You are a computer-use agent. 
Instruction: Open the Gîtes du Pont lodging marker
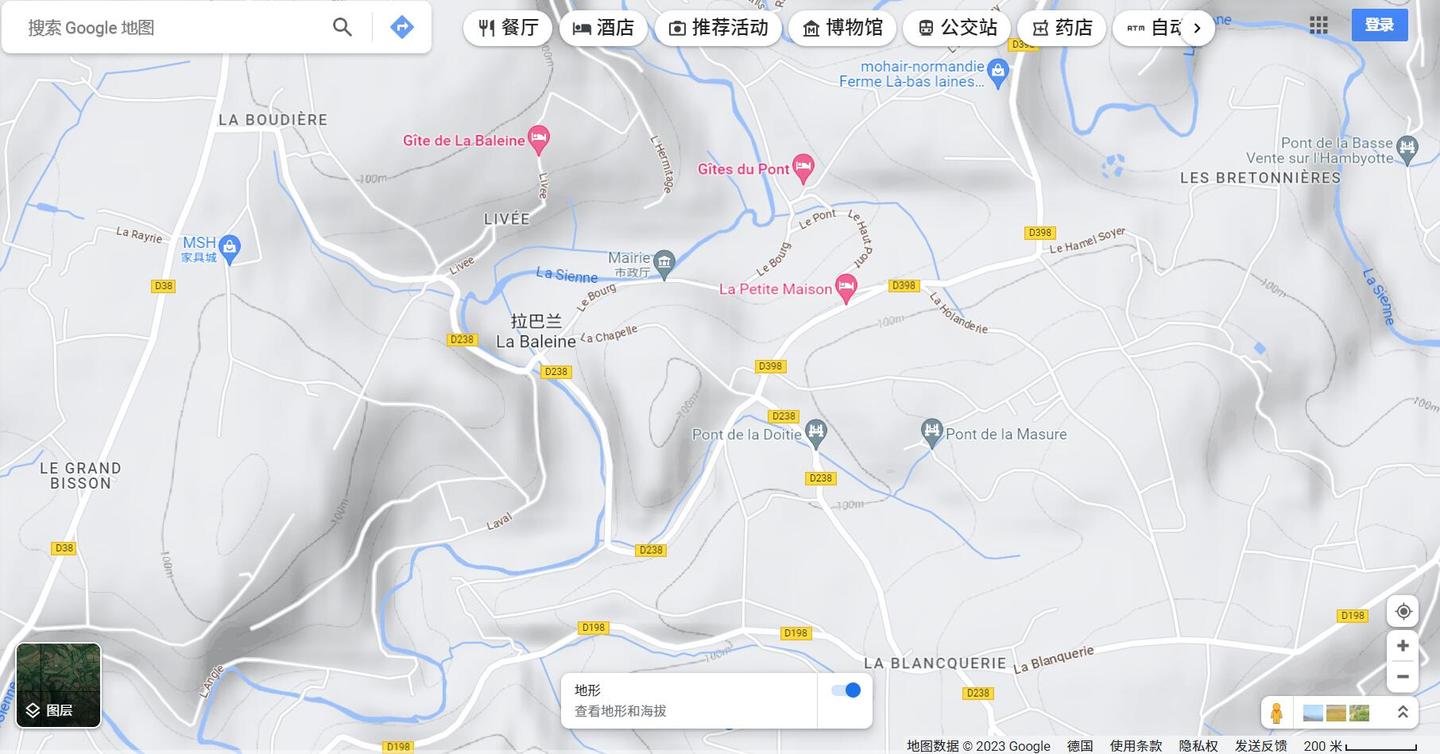point(803,167)
